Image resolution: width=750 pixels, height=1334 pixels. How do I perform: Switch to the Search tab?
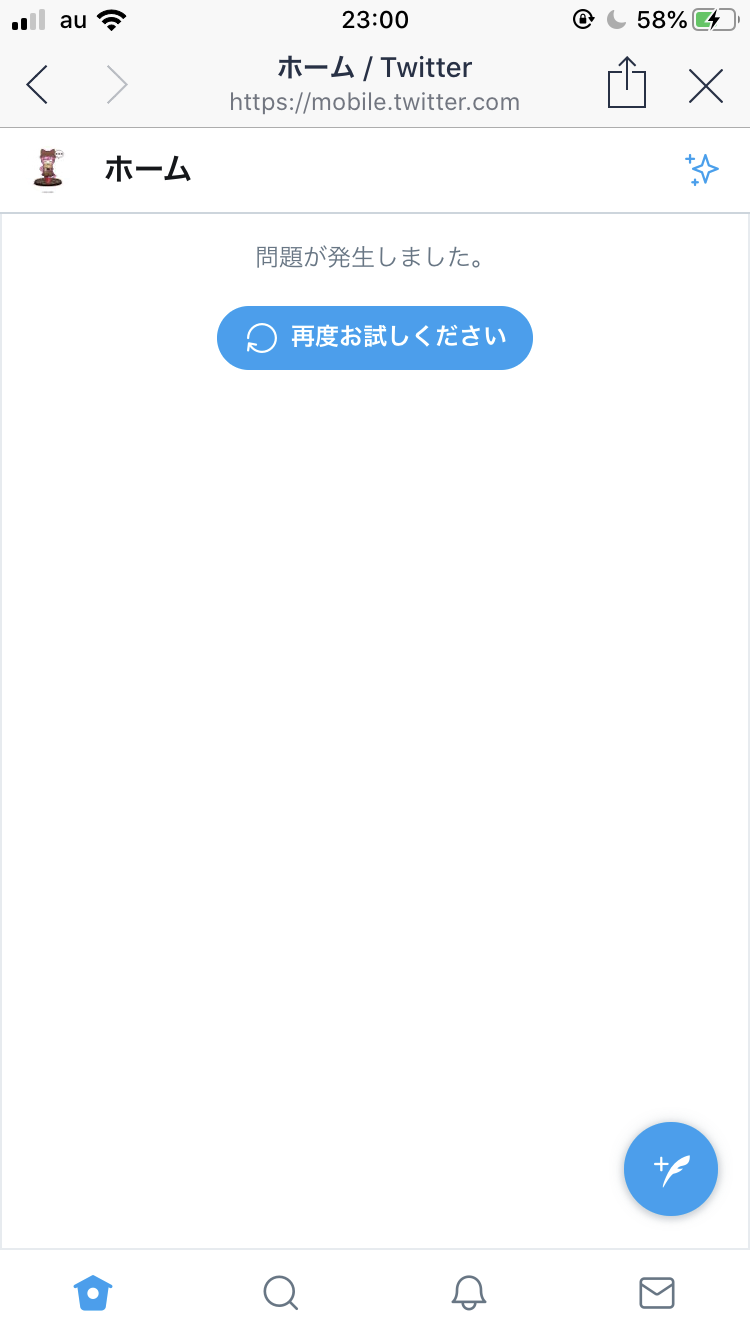(281, 1293)
